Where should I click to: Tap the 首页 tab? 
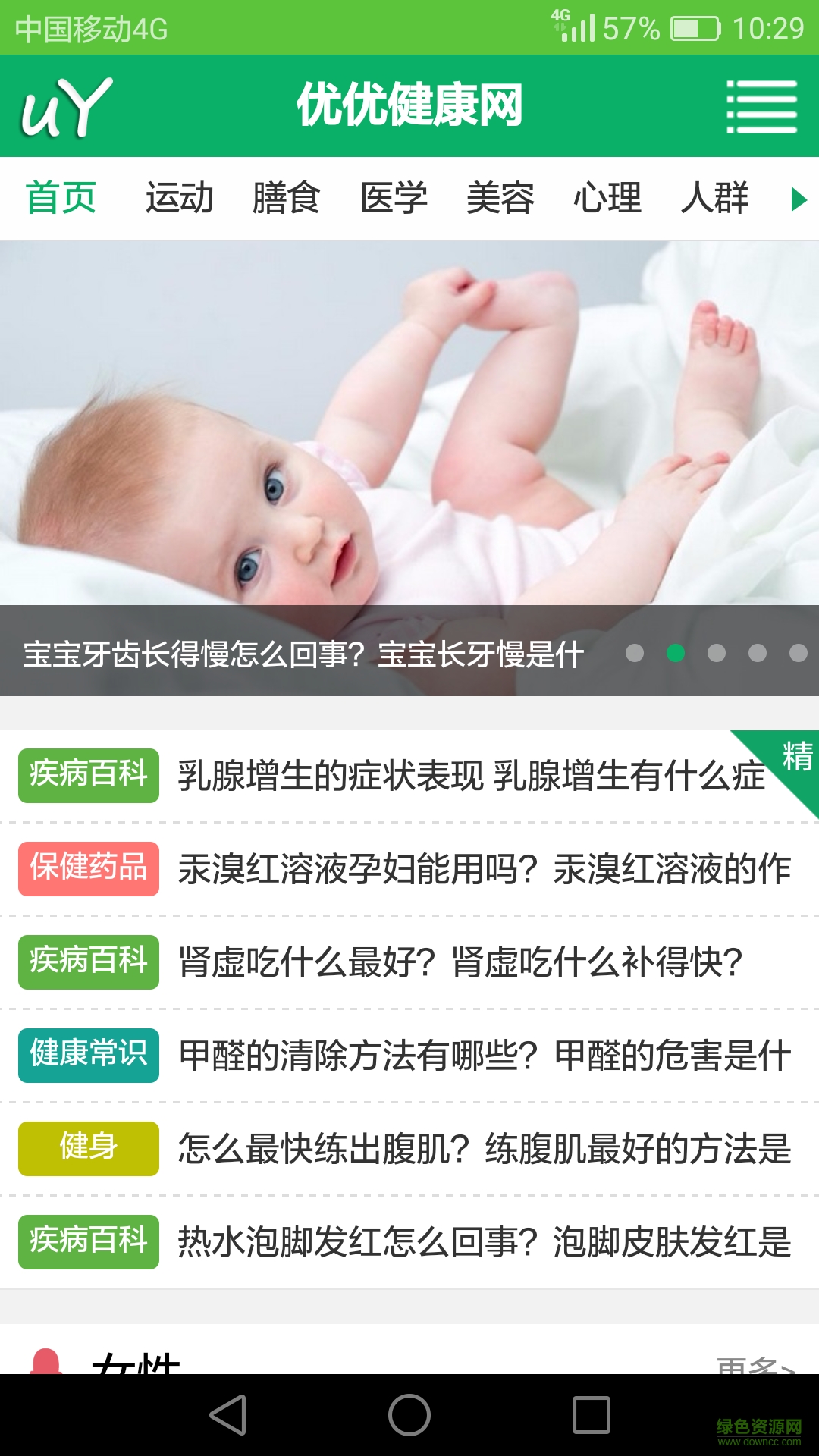click(x=61, y=199)
